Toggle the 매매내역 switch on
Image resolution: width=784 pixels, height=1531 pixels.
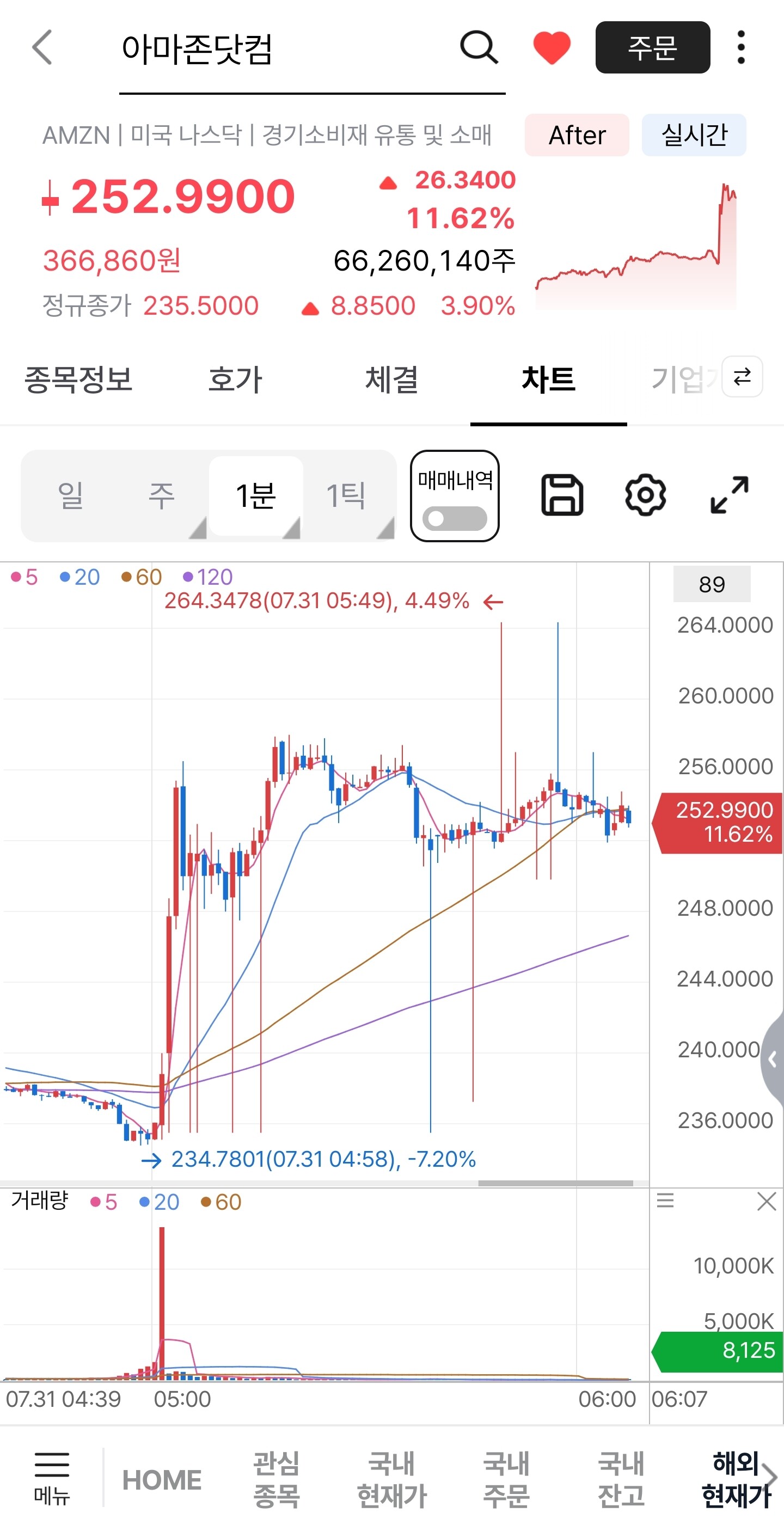(455, 518)
